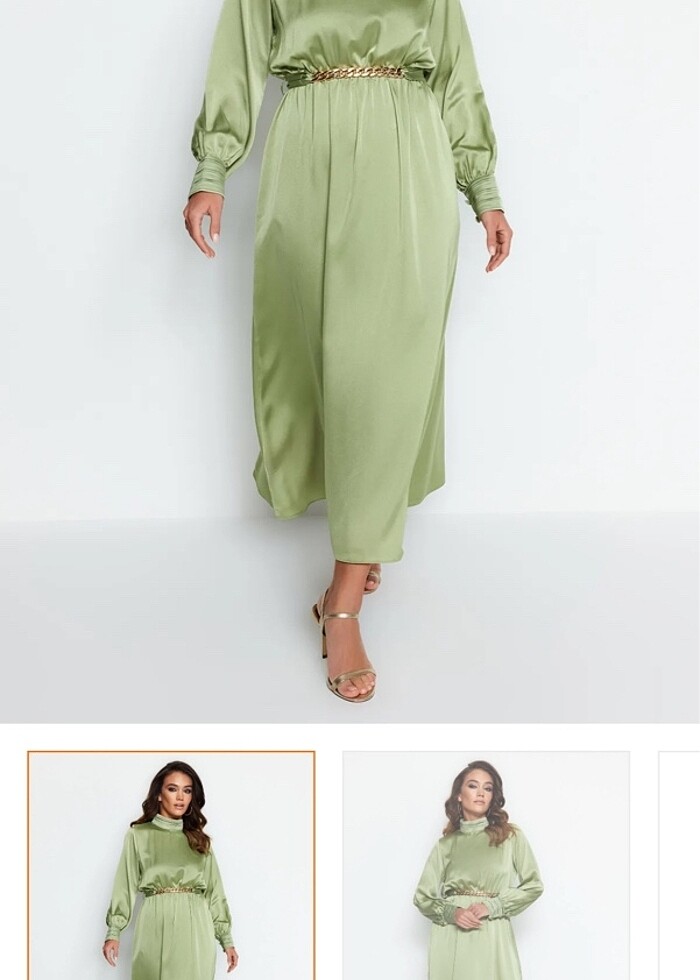Select the first thumbnail with the orange border
The image size is (700, 980).
coord(171,866)
